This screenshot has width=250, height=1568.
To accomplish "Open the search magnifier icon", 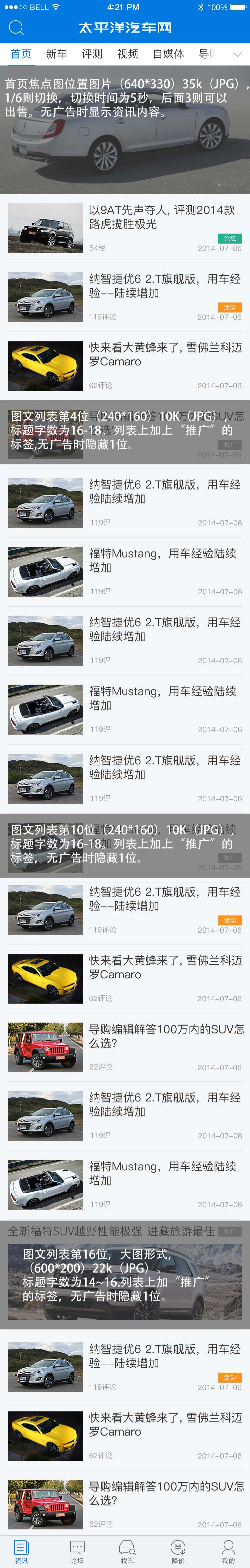I will point(16,28).
